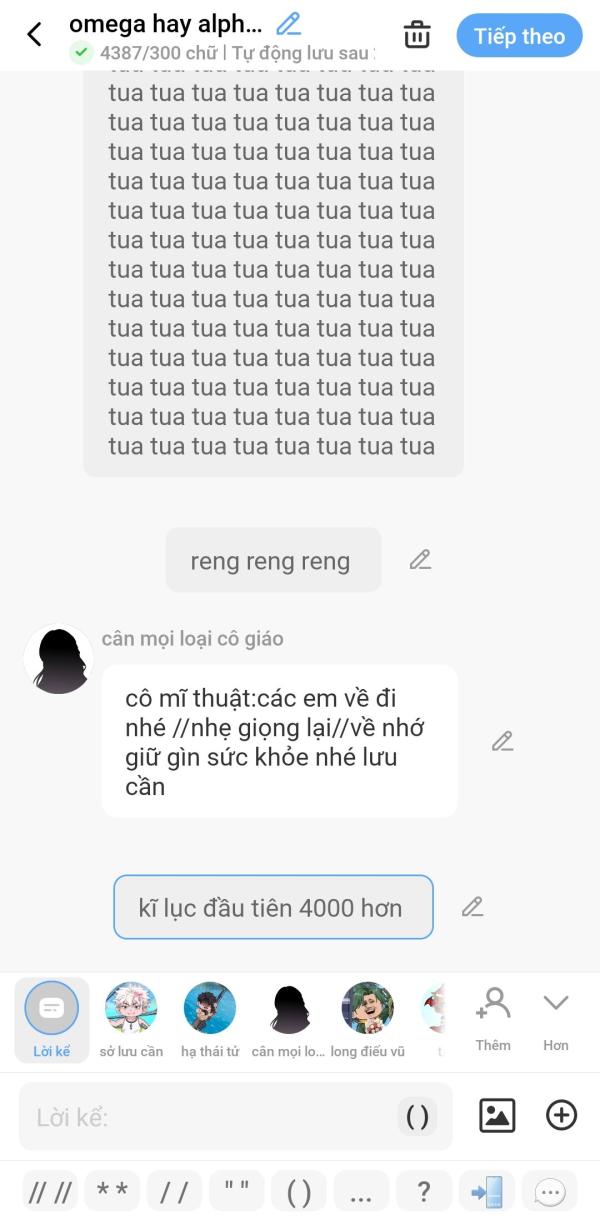
Task: Delete using the trash icon
Action: [417, 35]
